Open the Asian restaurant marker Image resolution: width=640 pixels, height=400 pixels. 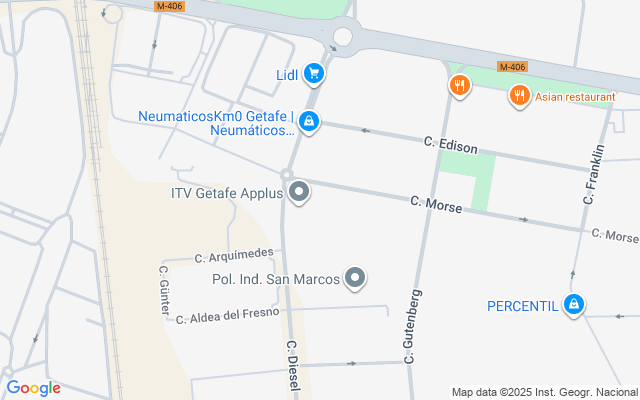tap(518, 96)
